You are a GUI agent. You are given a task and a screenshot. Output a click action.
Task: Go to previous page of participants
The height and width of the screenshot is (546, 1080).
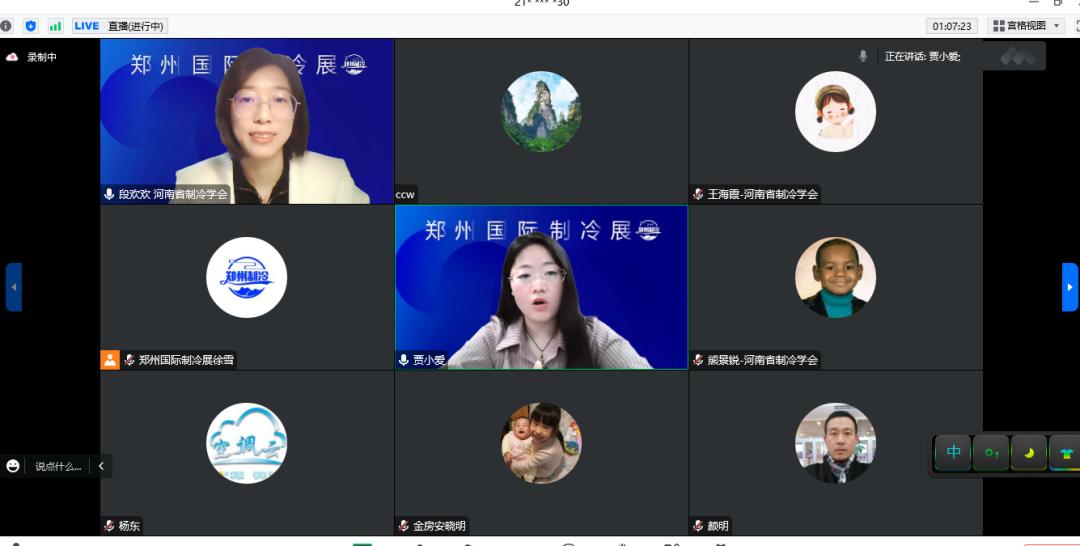[x=13, y=287]
